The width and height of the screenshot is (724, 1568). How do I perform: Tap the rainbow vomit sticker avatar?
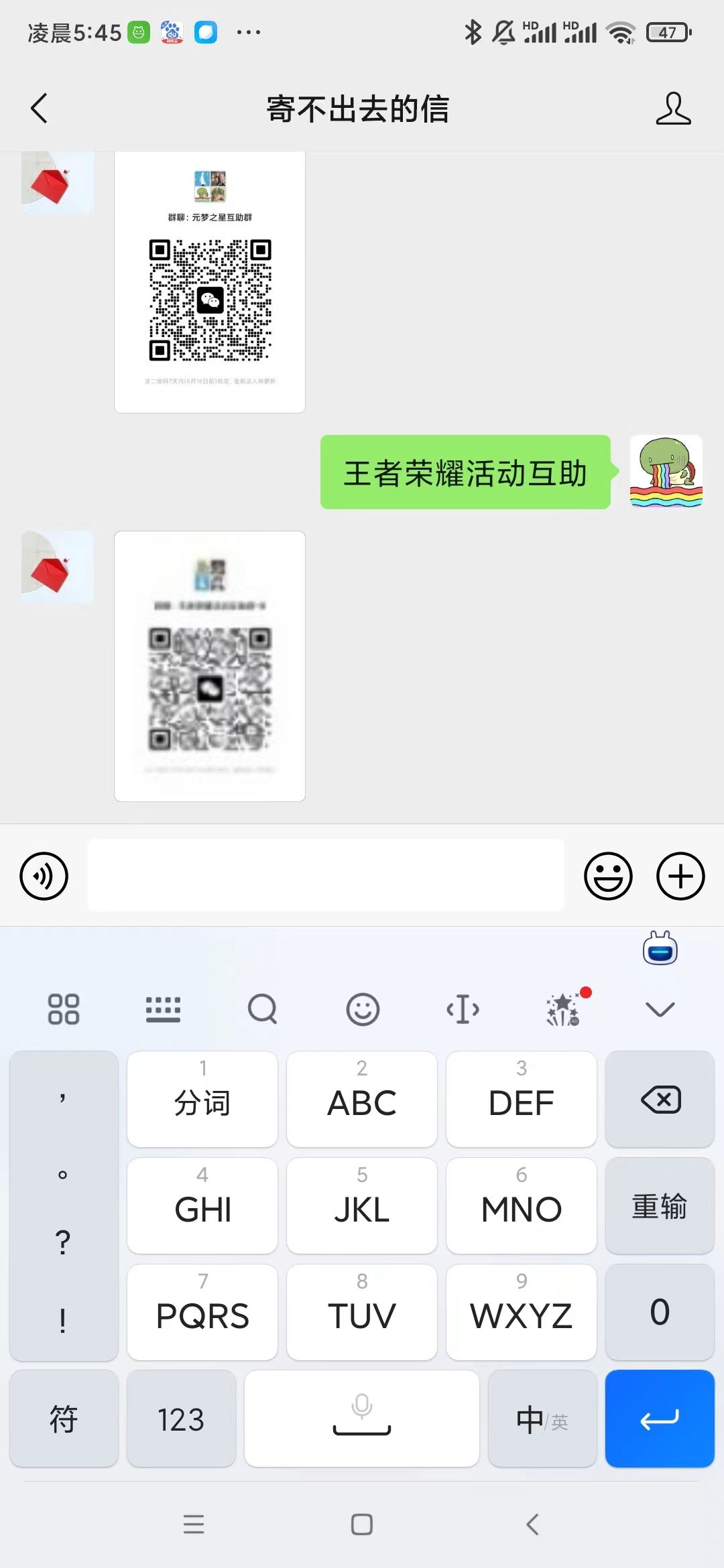tap(665, 471)
